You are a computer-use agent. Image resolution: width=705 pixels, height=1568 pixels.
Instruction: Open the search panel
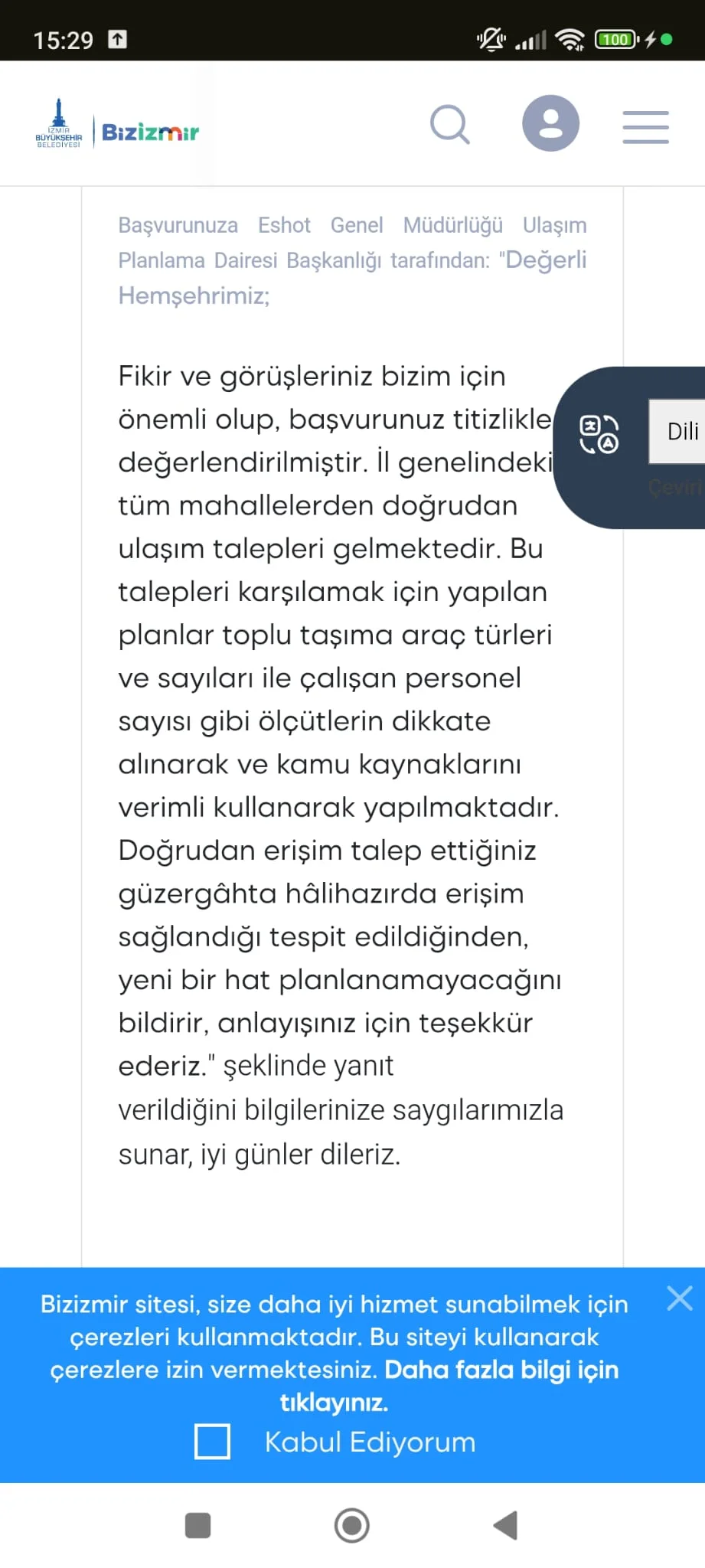tap(450, 125)
